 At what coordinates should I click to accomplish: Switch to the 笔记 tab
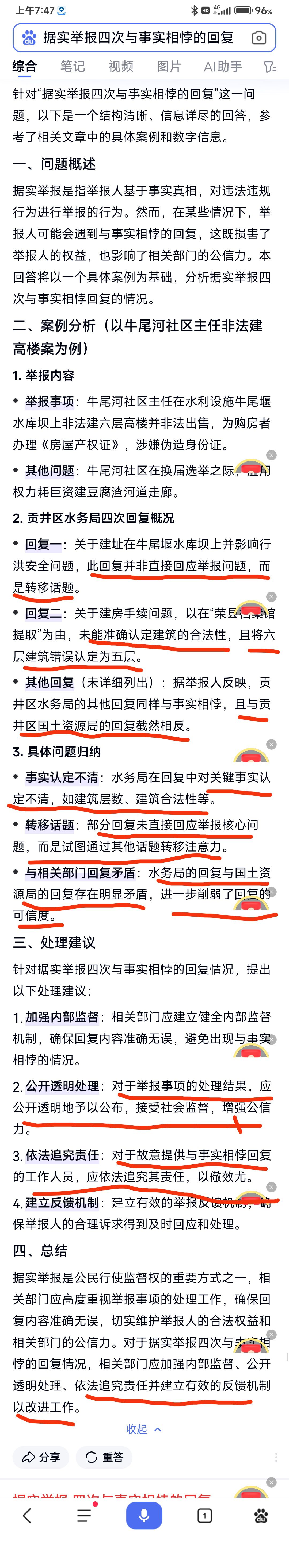tap(72, 66)
